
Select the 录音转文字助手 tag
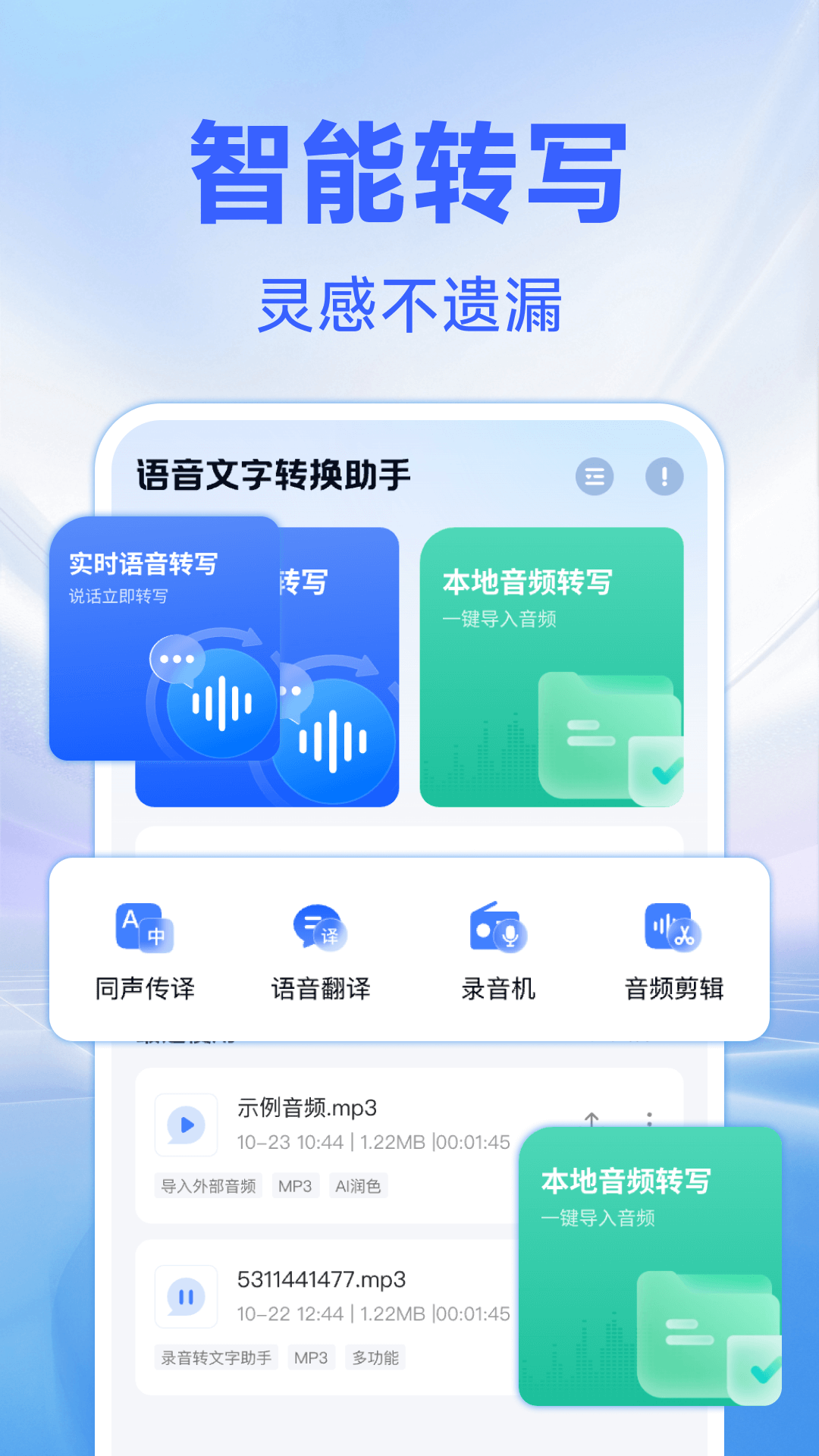215,1357
